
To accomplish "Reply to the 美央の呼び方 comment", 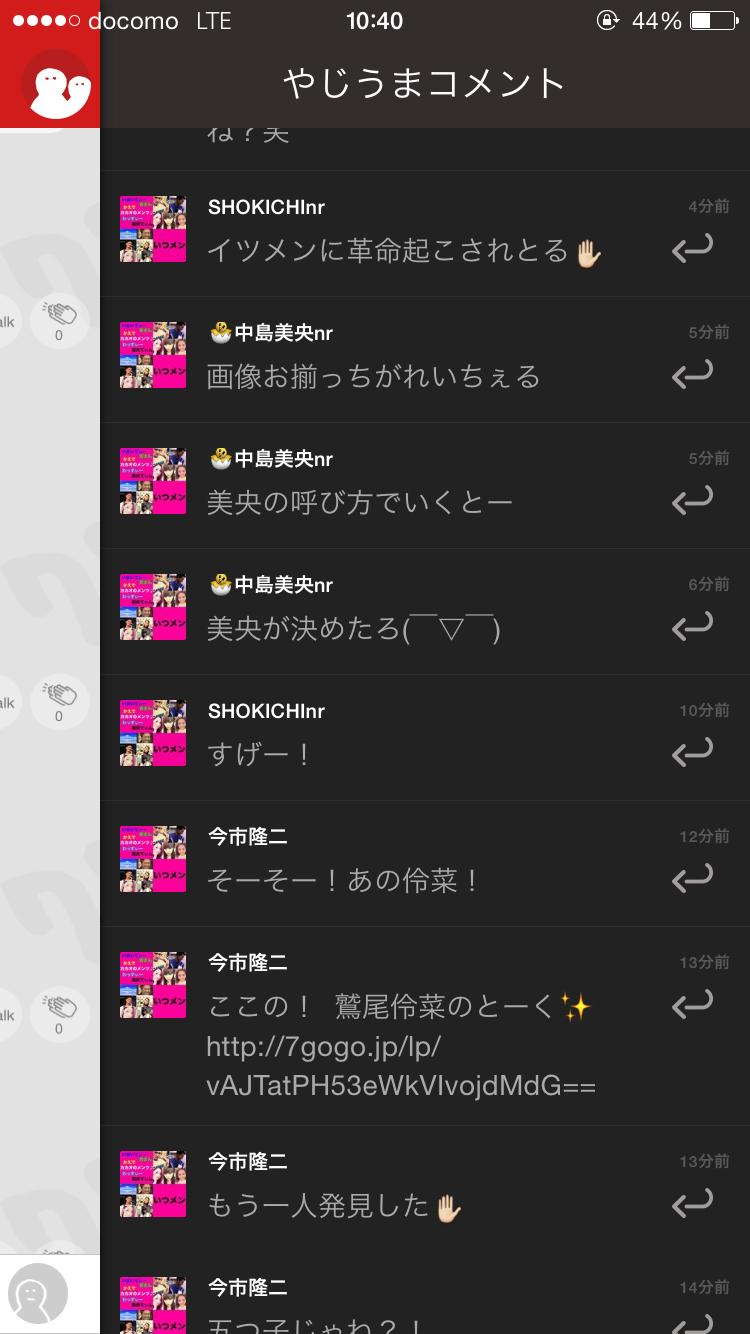I will click(692, 500).
